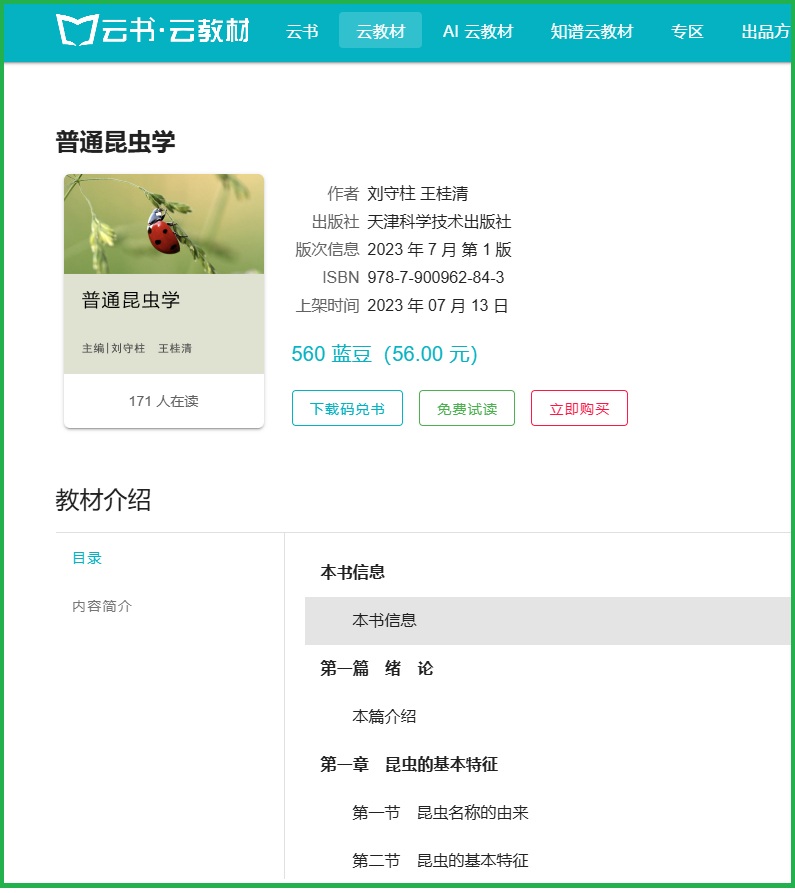This screenshot has width=795, height=893.
Task: Switch to the 内容简介 tab
Action: 102,606
